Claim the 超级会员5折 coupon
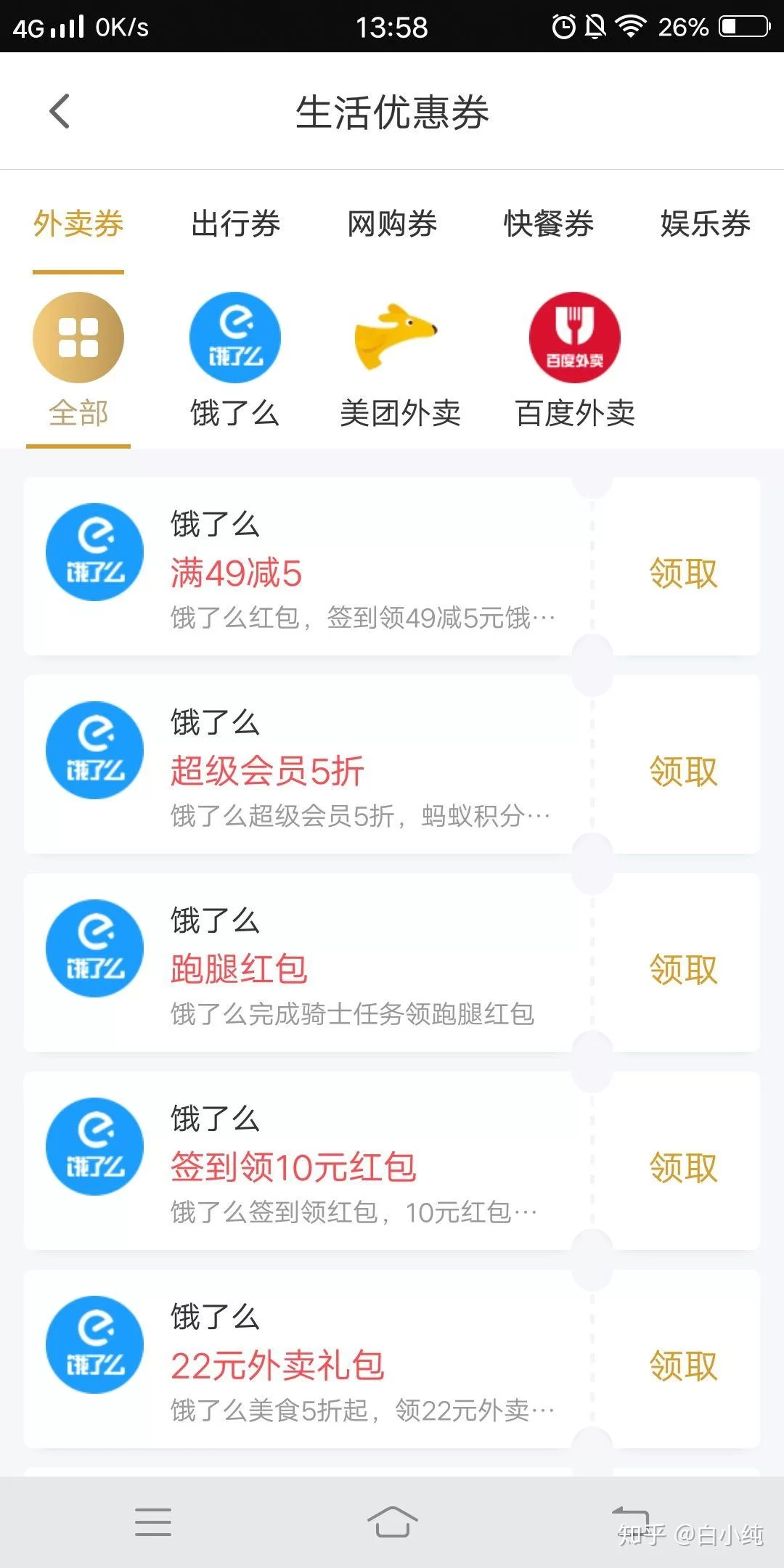The image size is (784, 1568). pyautogui.click(x=683, y=772)
